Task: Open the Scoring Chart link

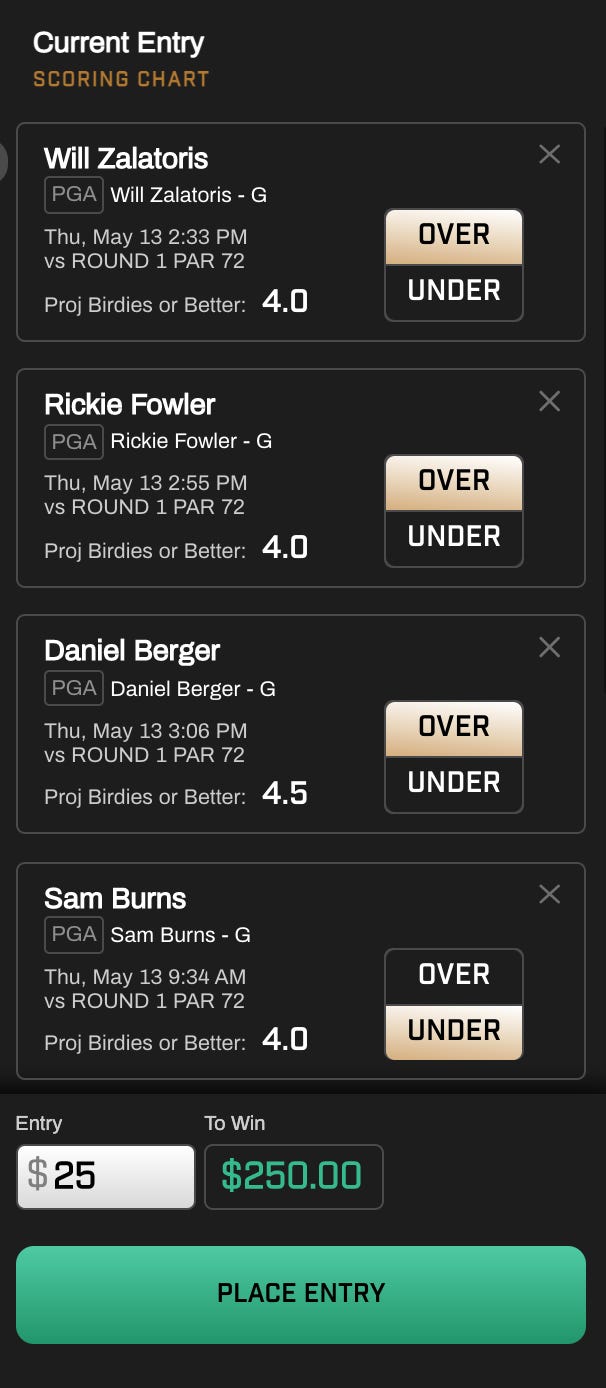Action: [x=121, y=79]
